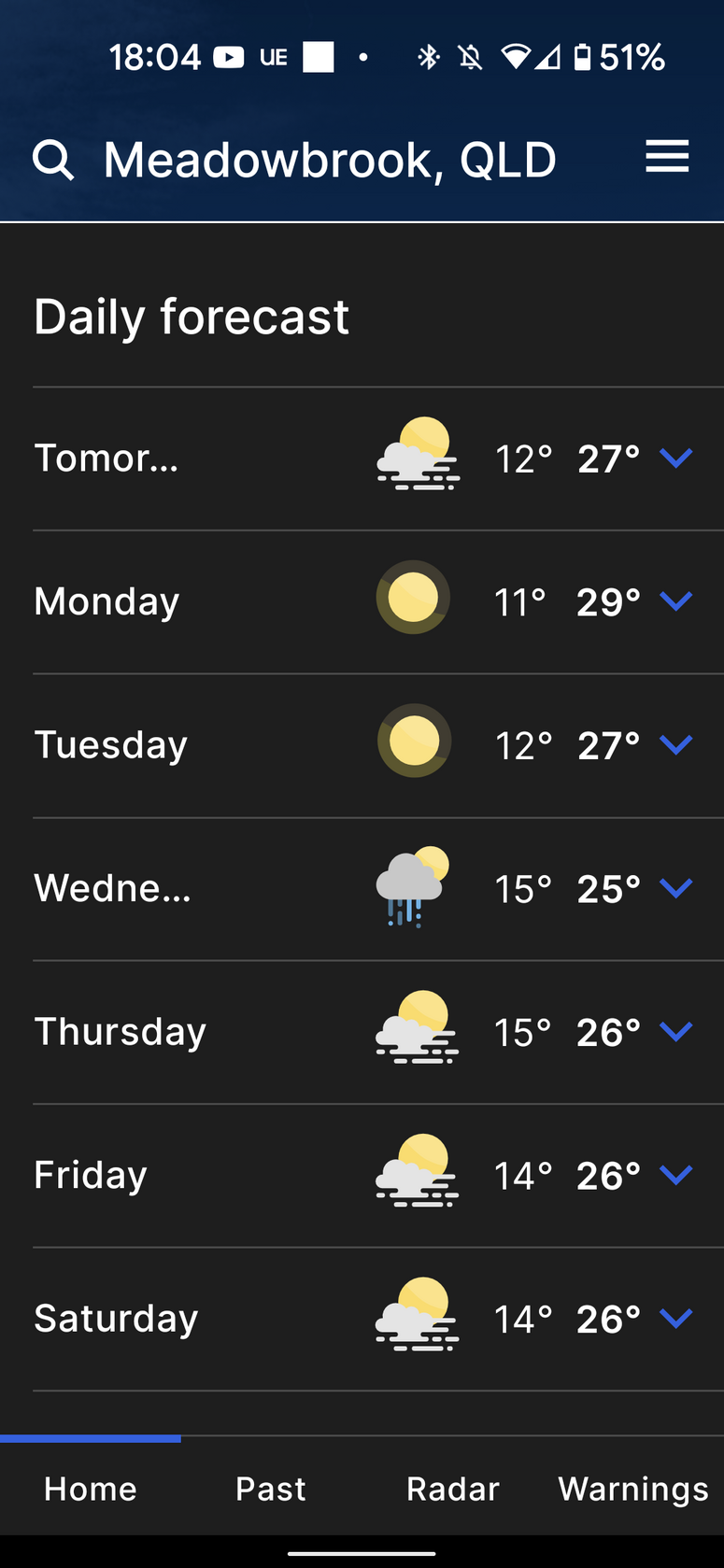Screen dimensions: 724x1568
Task: Switch to the Radar tab
Action: click(453, 1489)
